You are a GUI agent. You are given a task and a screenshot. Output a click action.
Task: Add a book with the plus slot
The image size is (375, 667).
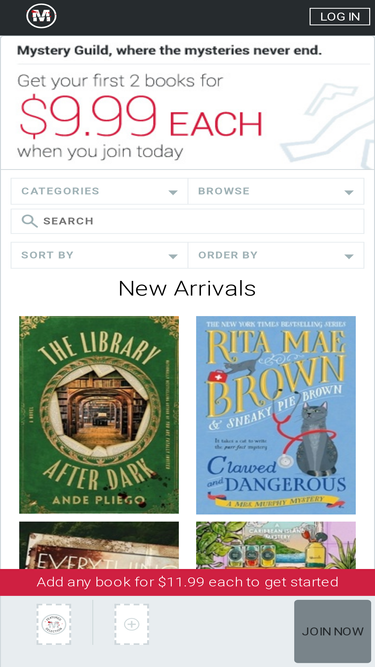click(x=131, y=624)
